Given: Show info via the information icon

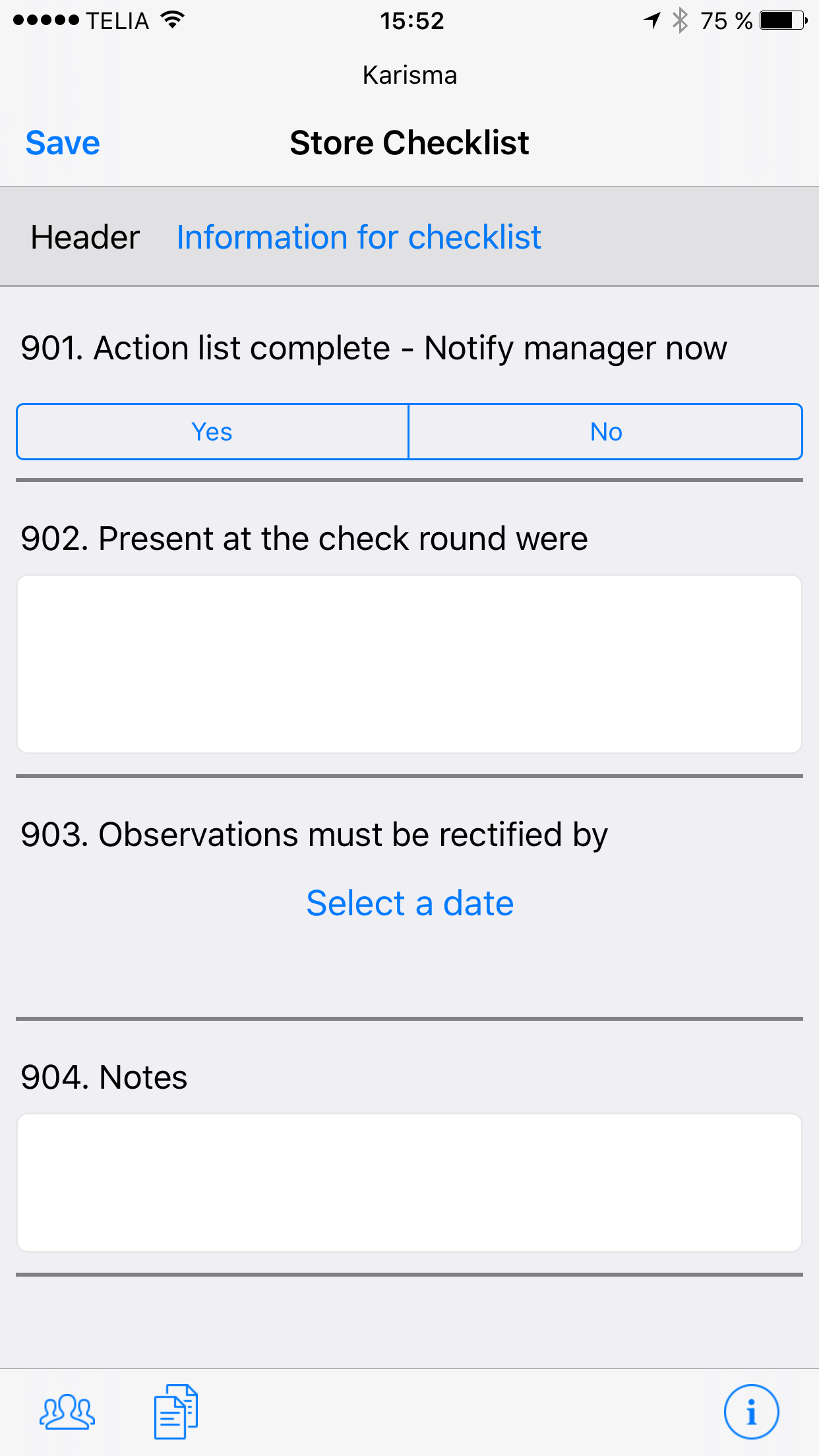Looking at the screenshot, I should pyautogui.click(x=751, y=1412).
